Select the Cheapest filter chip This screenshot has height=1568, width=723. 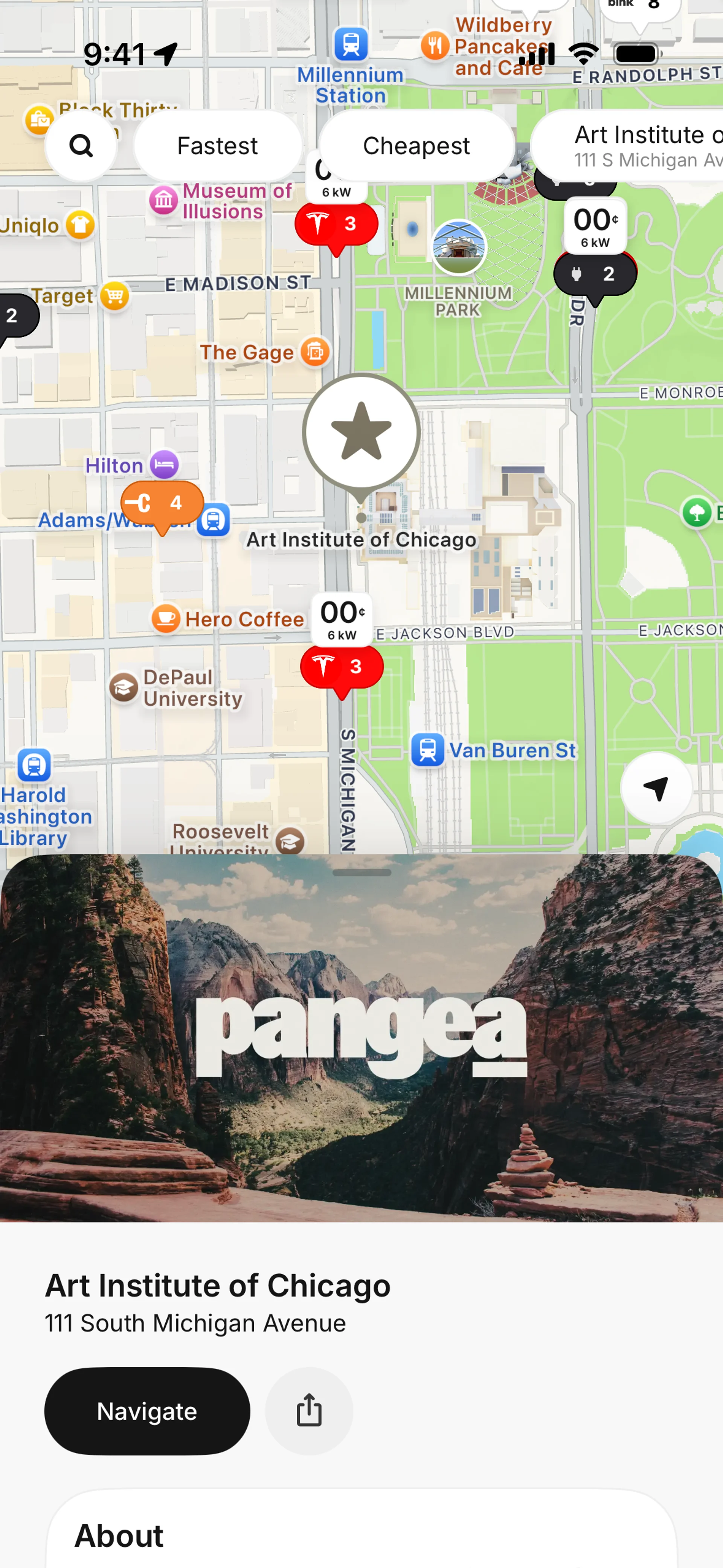416,146
